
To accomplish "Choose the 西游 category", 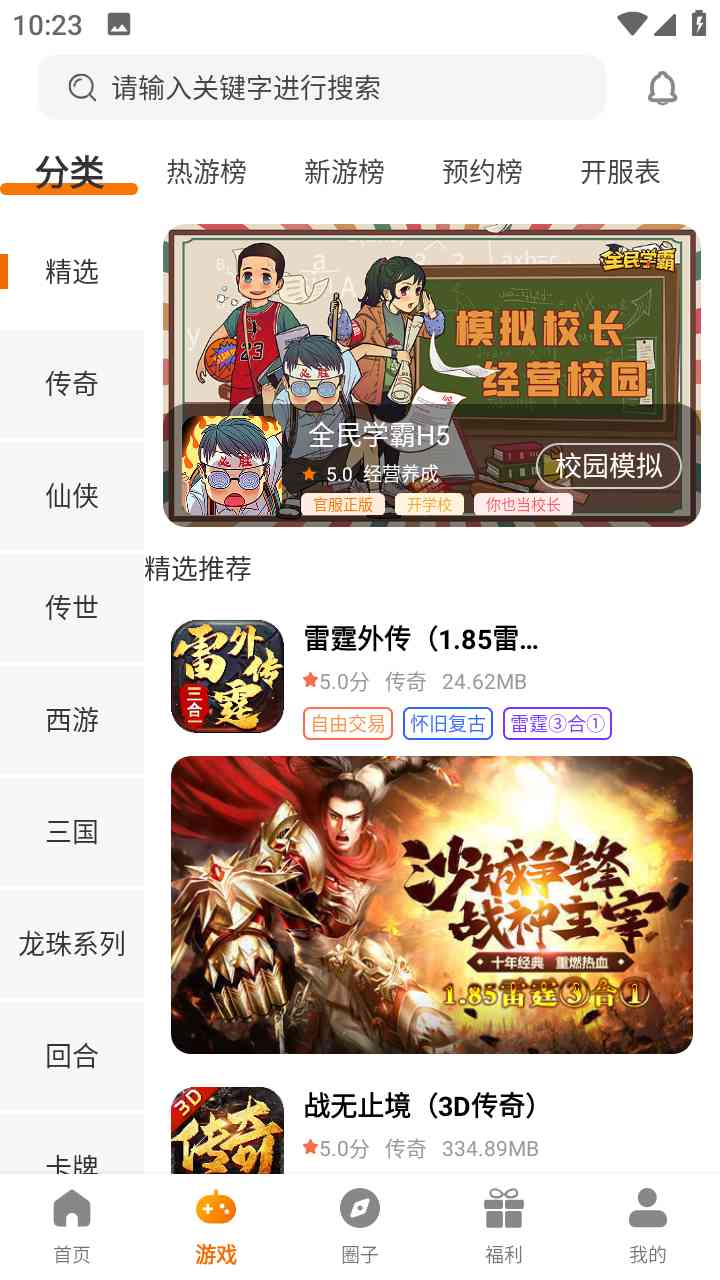I will (x=72, y=720).
